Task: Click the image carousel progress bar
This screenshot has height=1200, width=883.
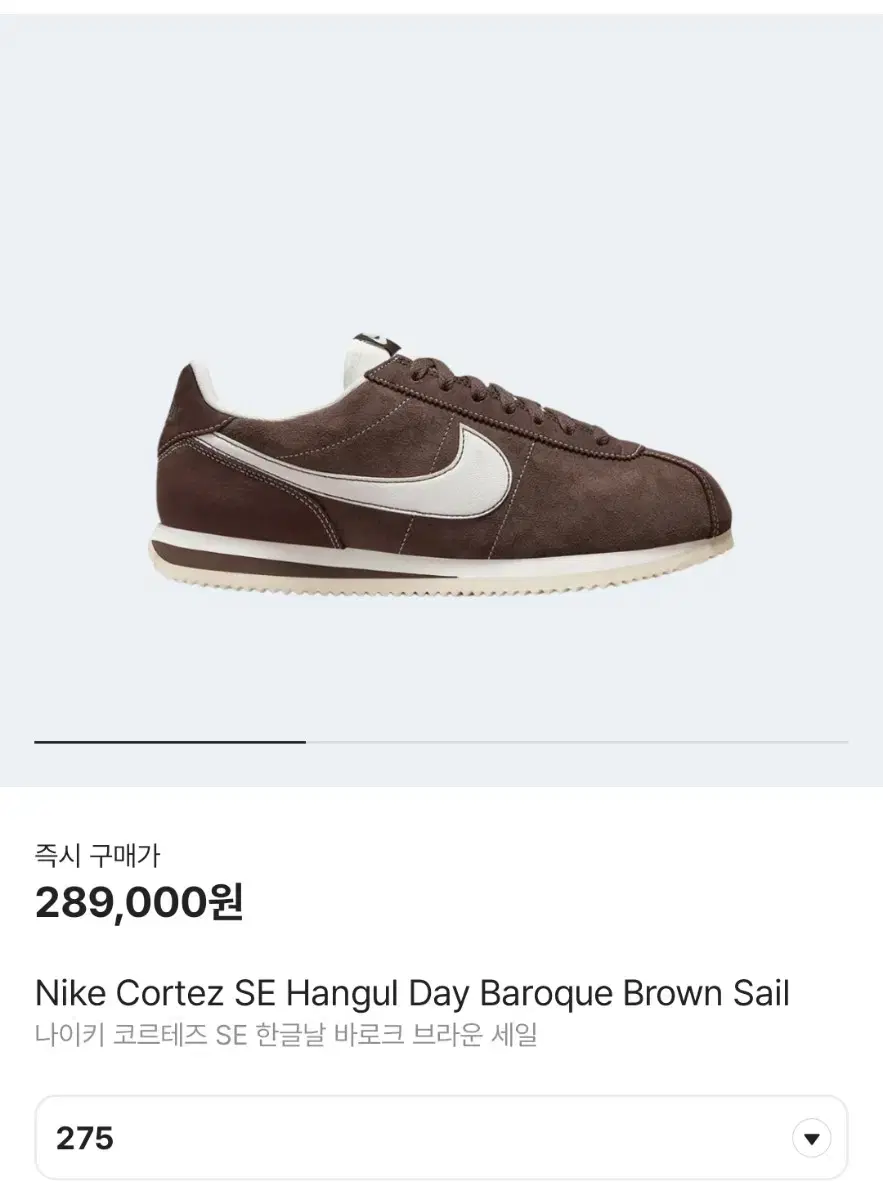Action: point(440,742)
